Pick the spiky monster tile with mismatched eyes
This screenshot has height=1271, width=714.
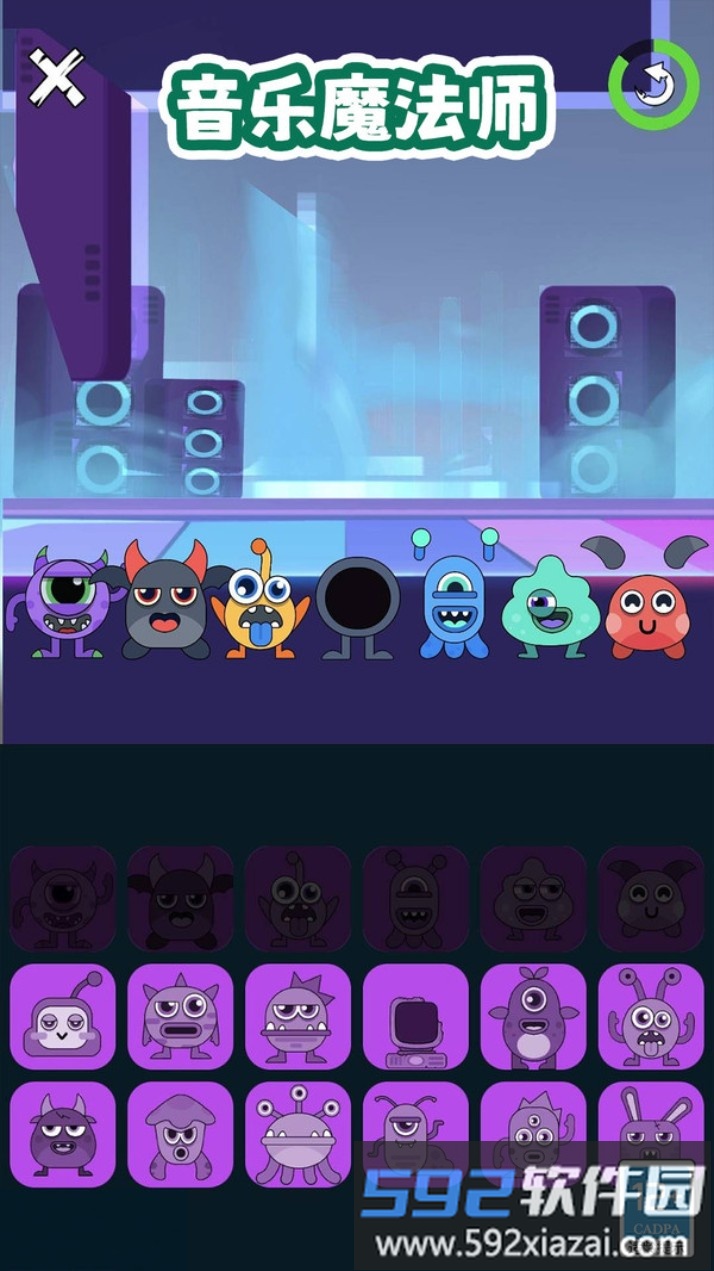[180, 1016]
